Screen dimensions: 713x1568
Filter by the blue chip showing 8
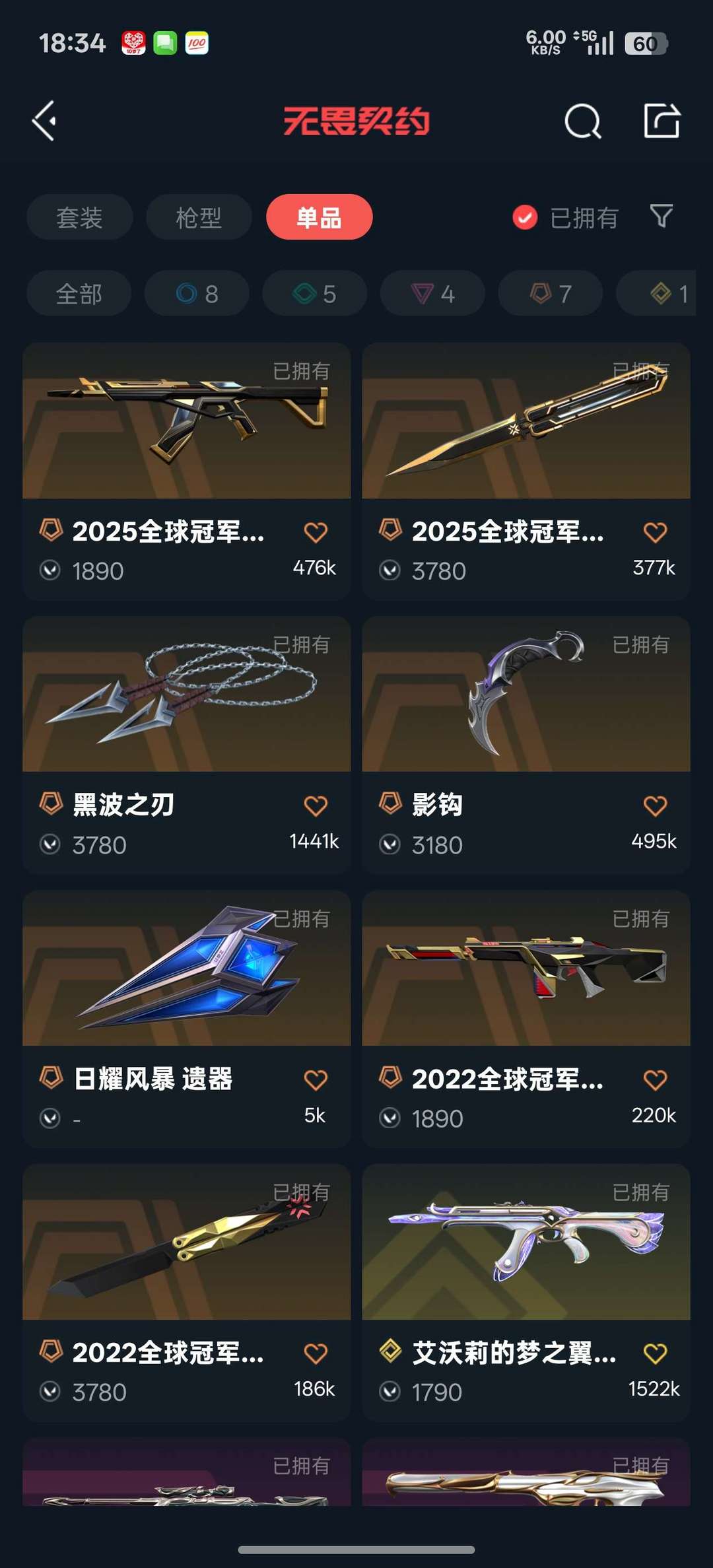[x=197, y=294]
